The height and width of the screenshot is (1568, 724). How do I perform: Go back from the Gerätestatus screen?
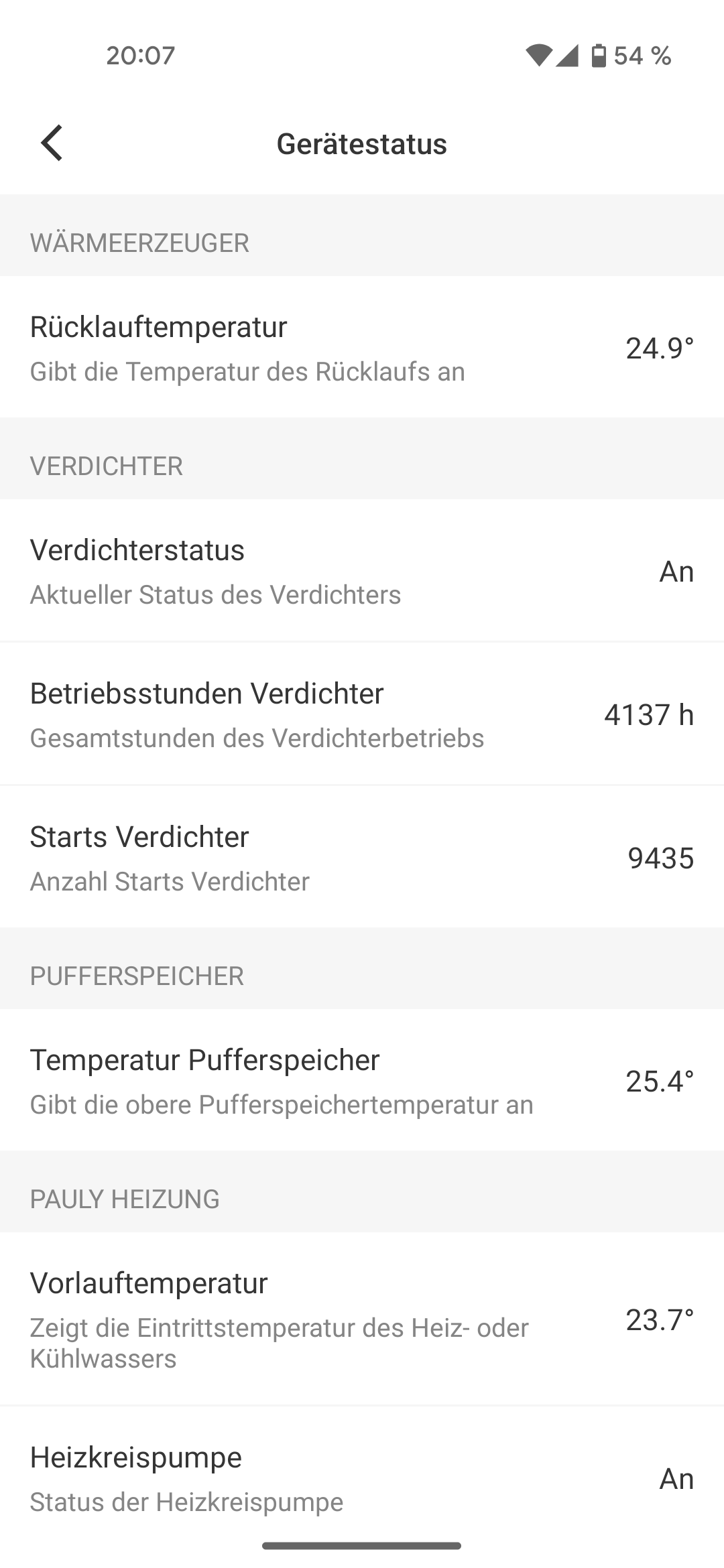tap(52, 143)
